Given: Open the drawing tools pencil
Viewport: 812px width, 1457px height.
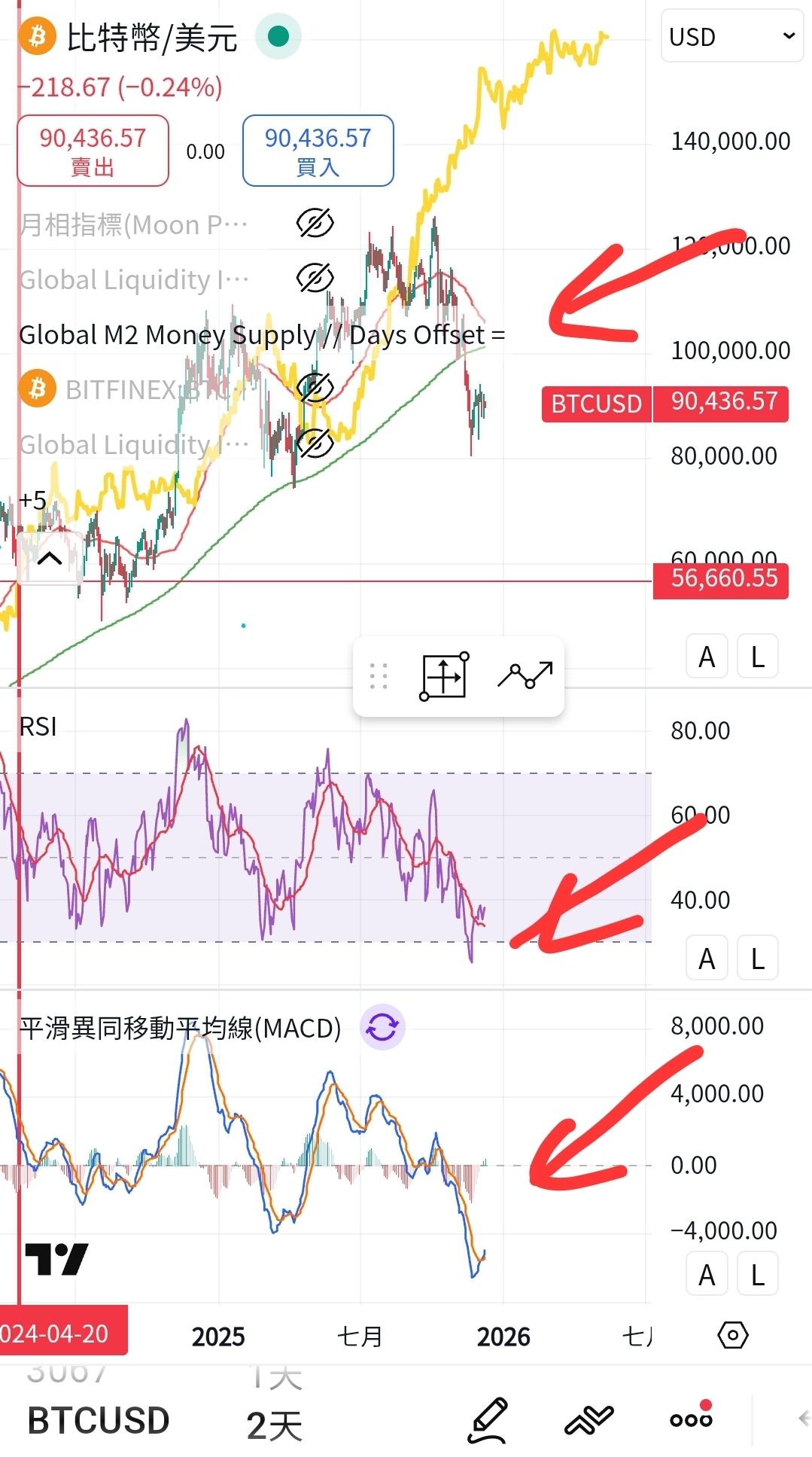Looking at the screenshot, I should 488,1420.
